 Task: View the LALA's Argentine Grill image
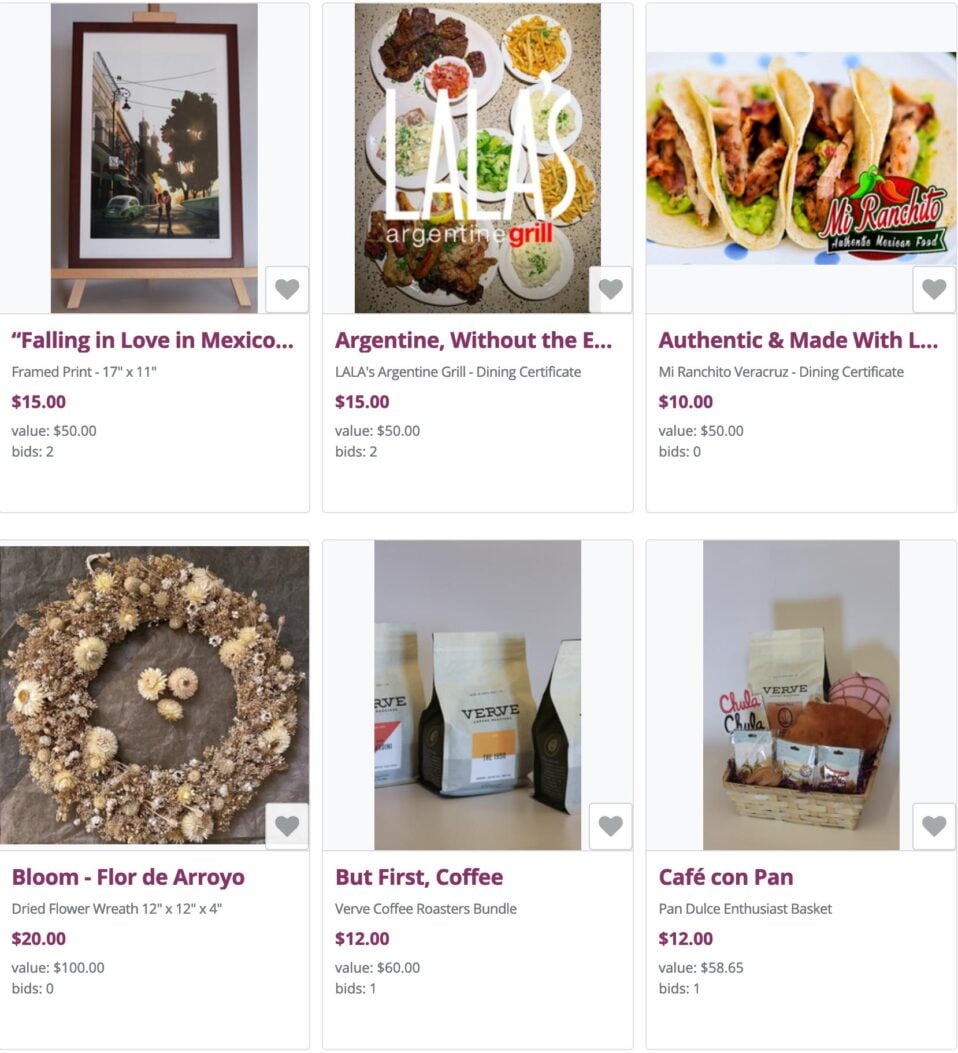point(477,150)
